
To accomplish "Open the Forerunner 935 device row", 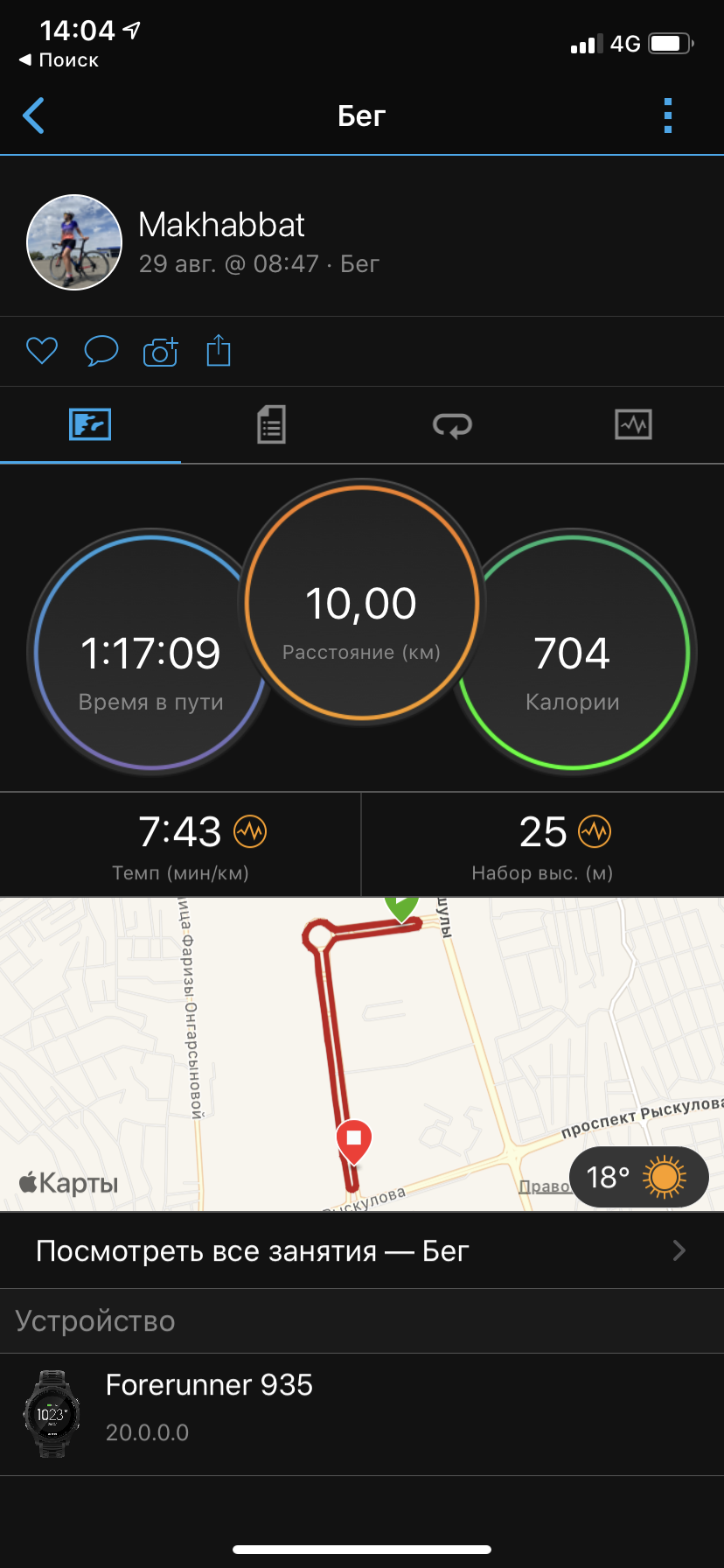I will point(362,1413).
